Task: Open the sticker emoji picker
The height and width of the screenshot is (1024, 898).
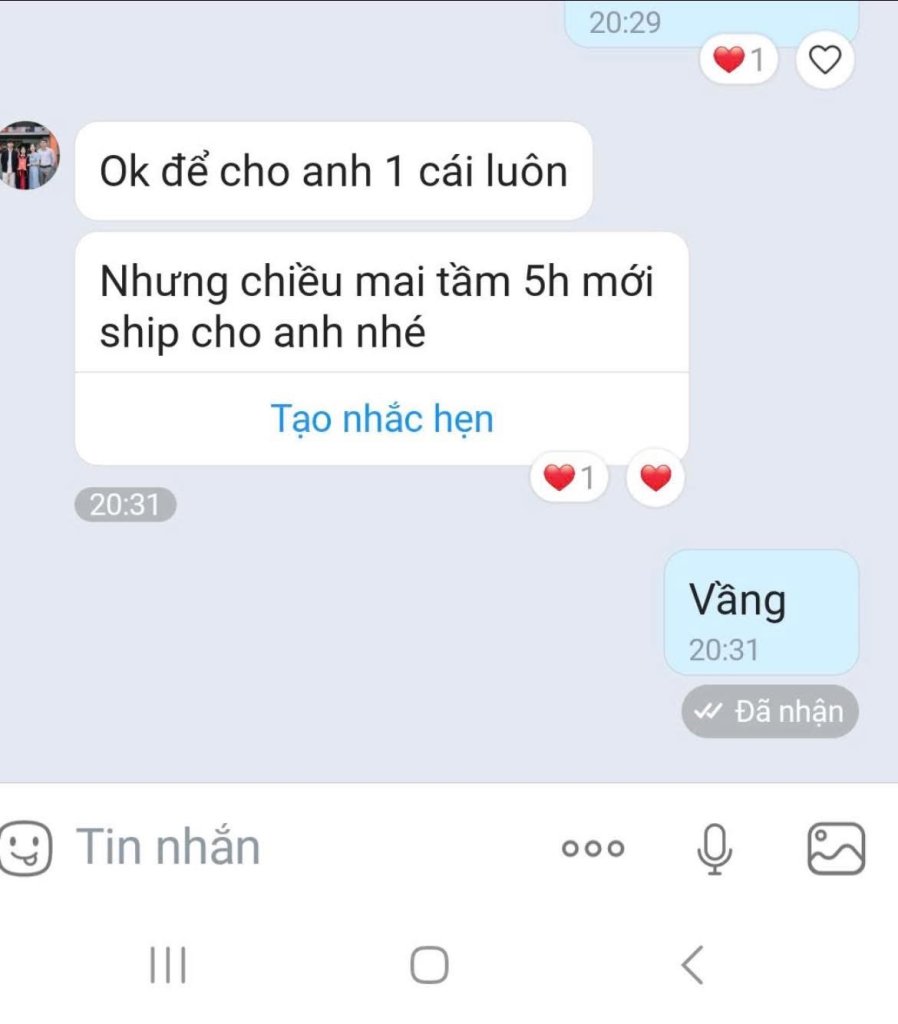Action: [24, 848]
